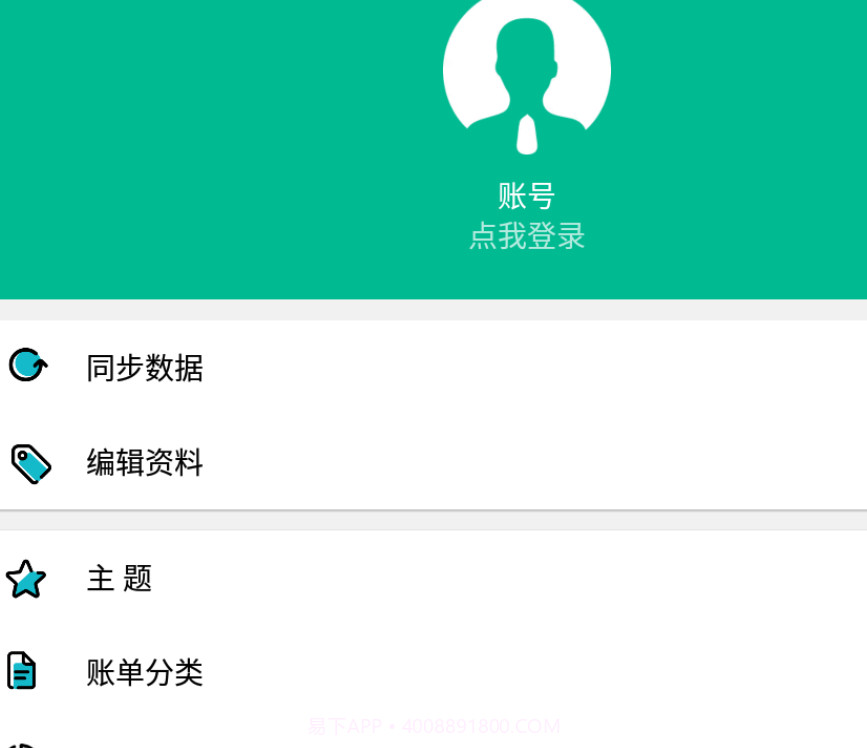
Task: Open the 编辑资料 row
Action: 145,463
